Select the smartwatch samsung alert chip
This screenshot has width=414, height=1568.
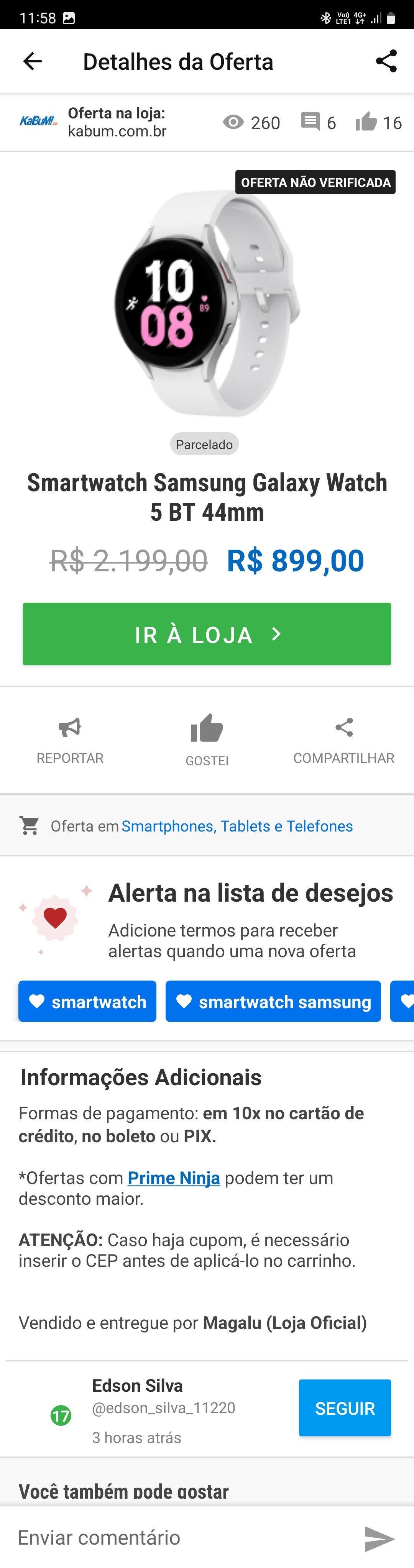[273, 1001]
